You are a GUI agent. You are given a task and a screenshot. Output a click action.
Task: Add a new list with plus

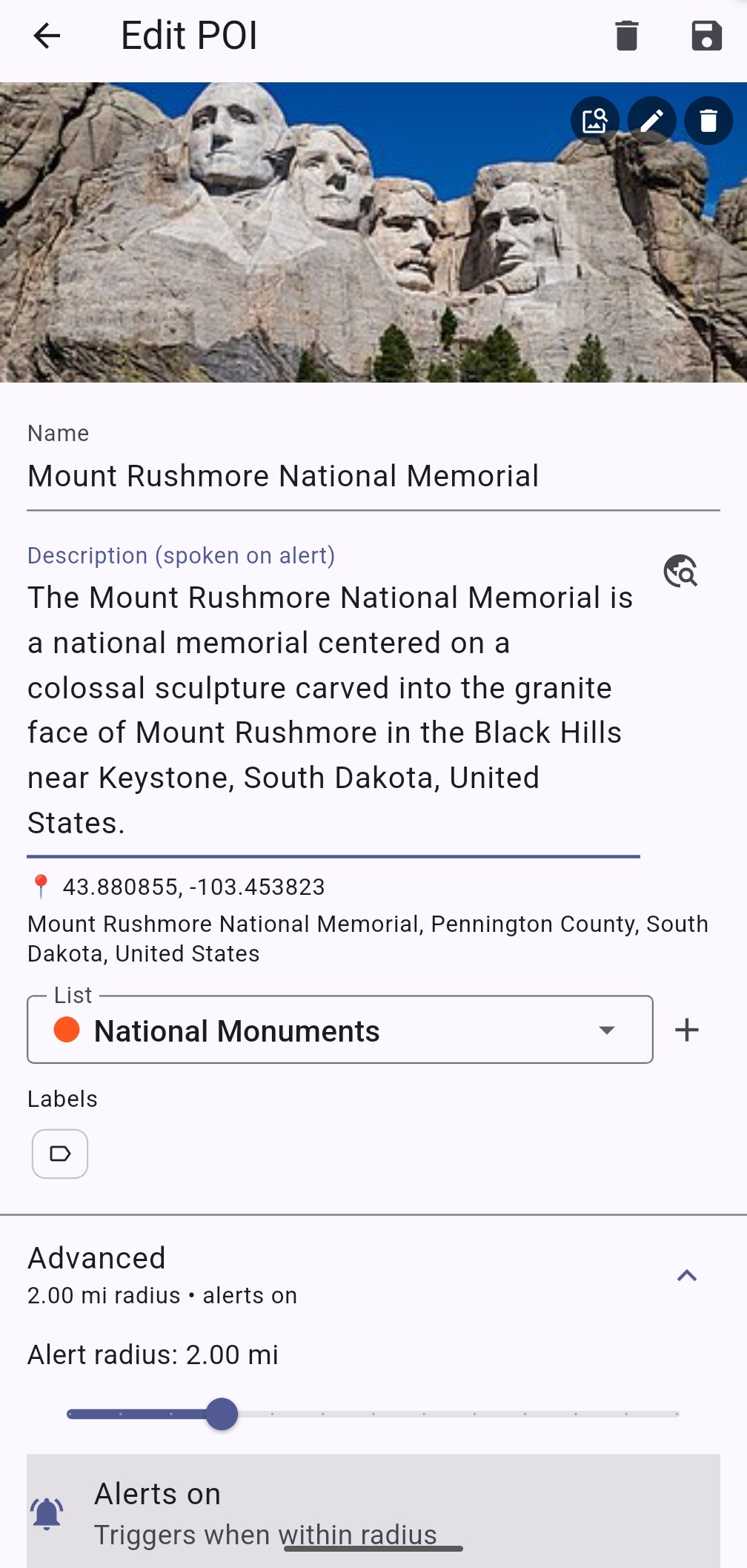click(687, 1030)
